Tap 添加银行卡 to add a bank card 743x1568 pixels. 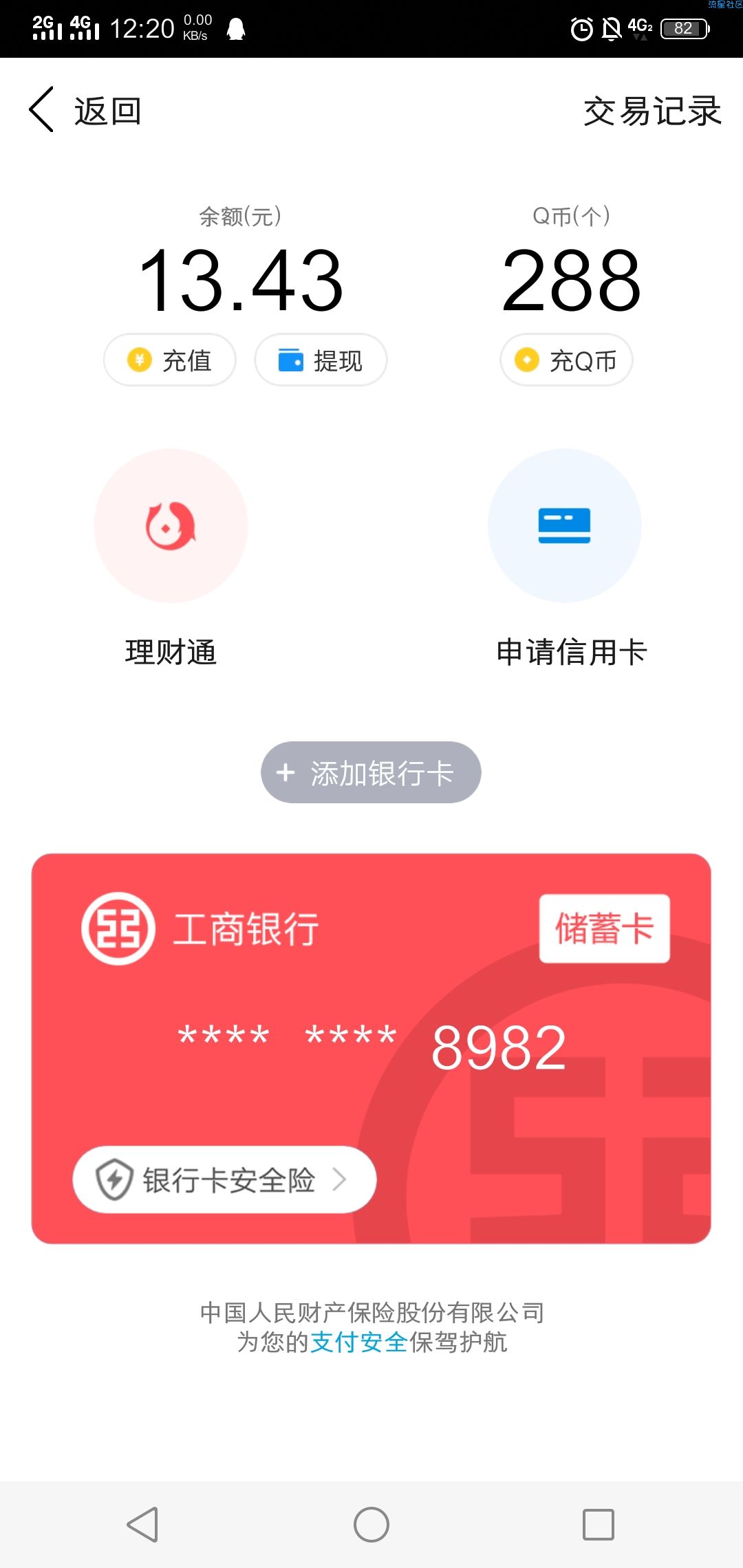(371, 772)
